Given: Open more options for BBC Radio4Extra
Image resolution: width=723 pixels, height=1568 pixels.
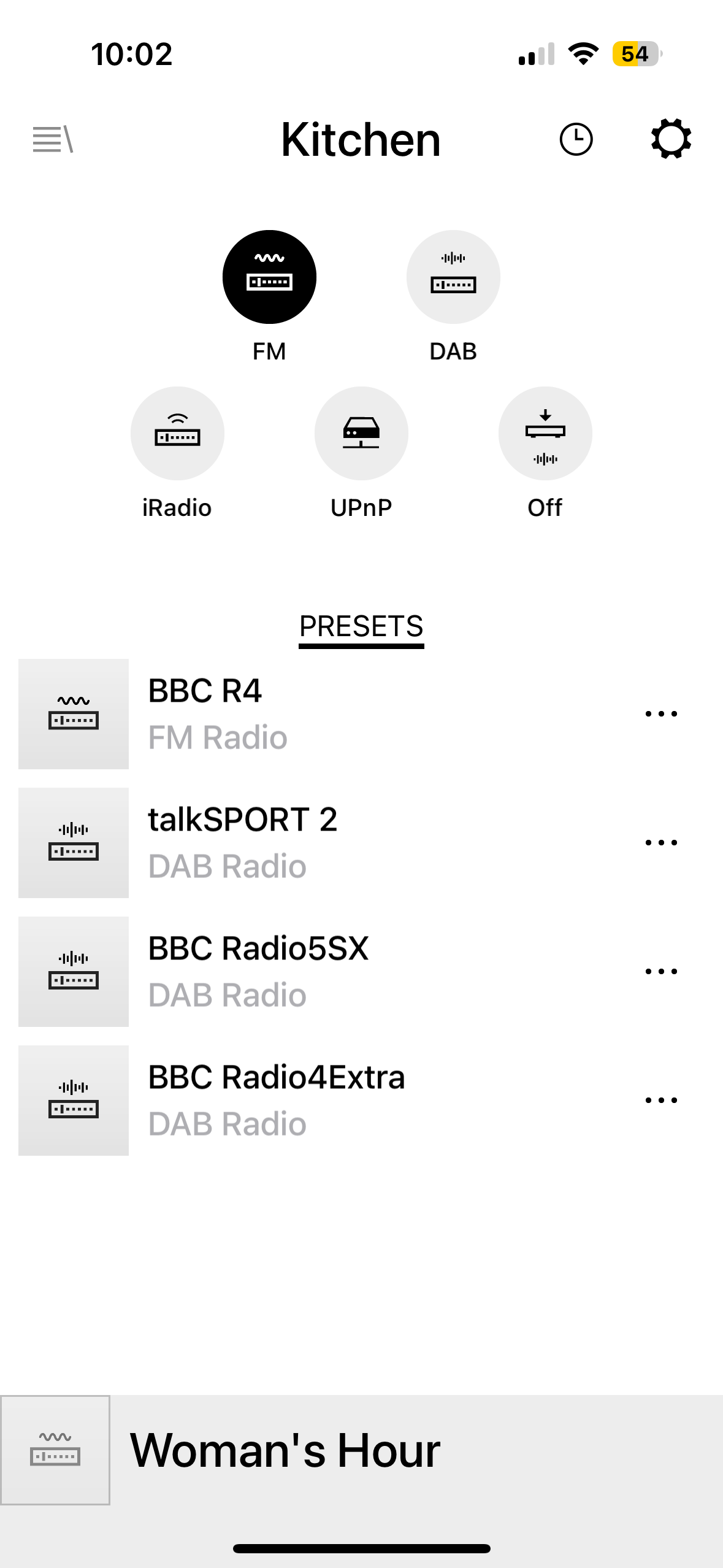Looking at the screenshot, I should click(661, 1100).
